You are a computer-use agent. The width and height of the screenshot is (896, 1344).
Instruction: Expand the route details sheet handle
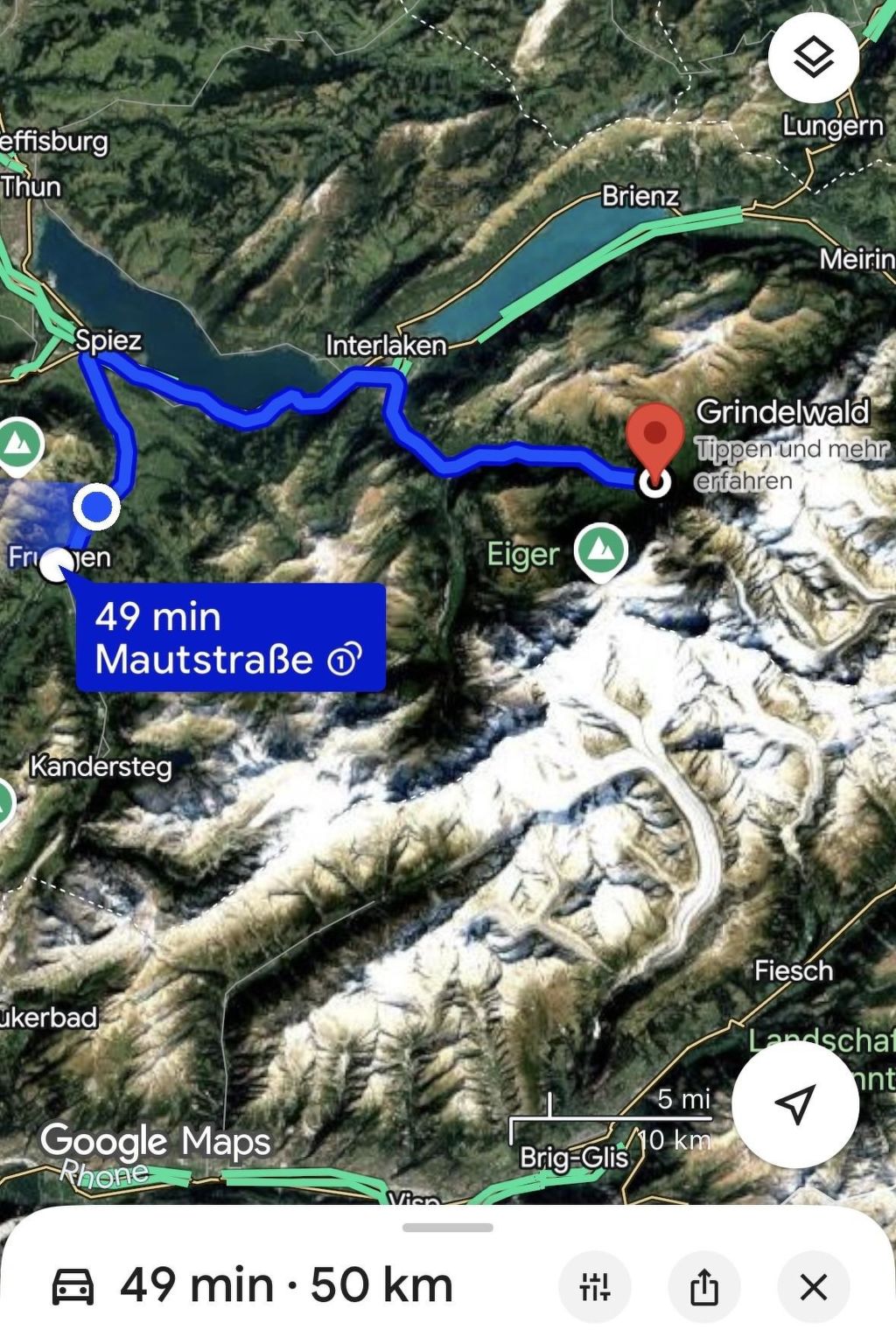pos(447,1228)
